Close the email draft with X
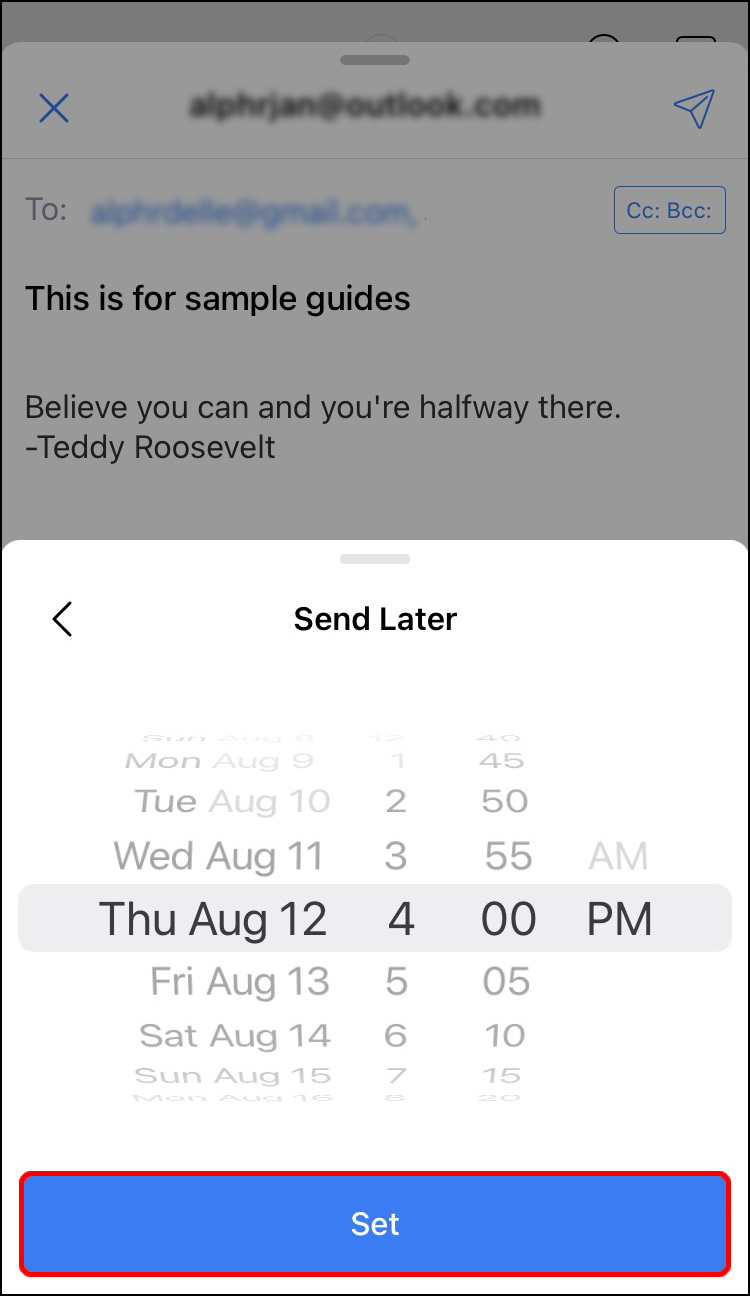Viewport: 750px width, 1296px height. tap(54, 108)
